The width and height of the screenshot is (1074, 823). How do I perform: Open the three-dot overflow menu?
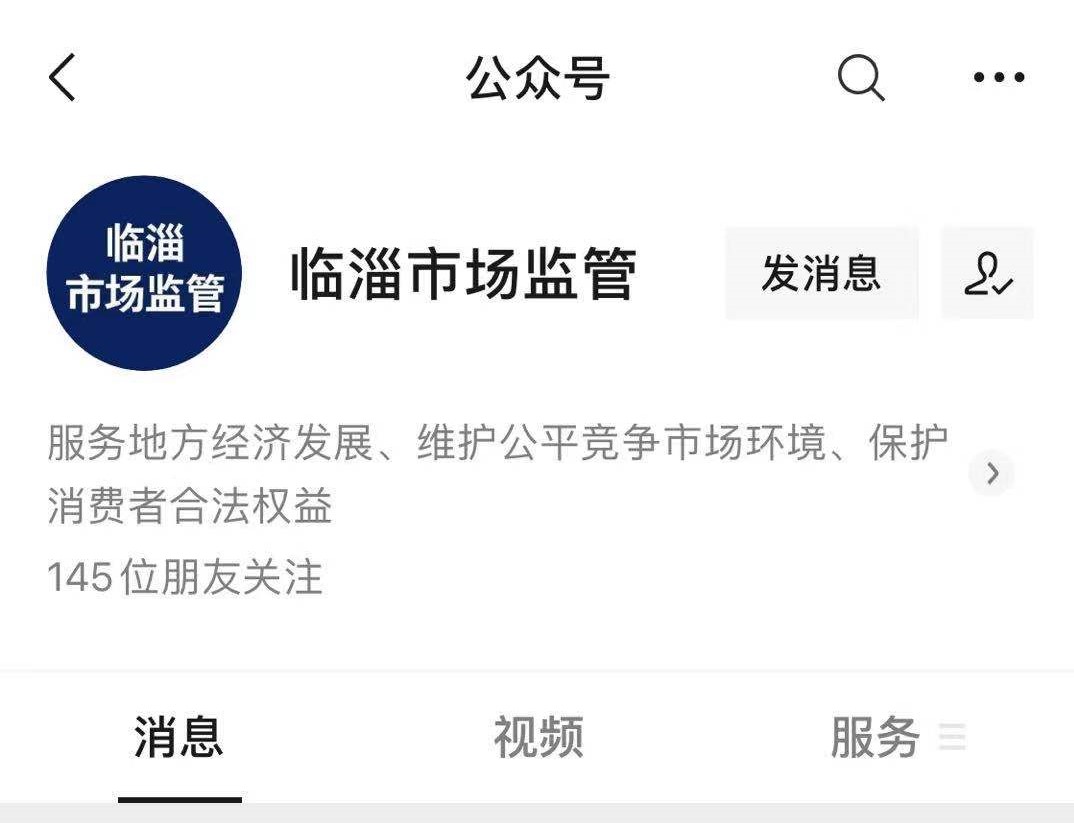pos(998,77)
